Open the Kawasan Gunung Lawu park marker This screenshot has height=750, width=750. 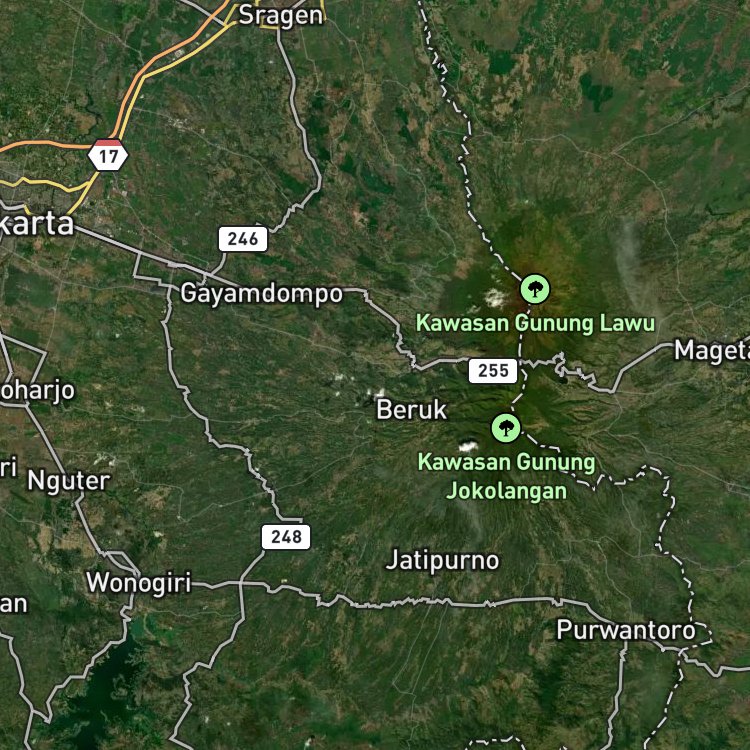point(535,289)
